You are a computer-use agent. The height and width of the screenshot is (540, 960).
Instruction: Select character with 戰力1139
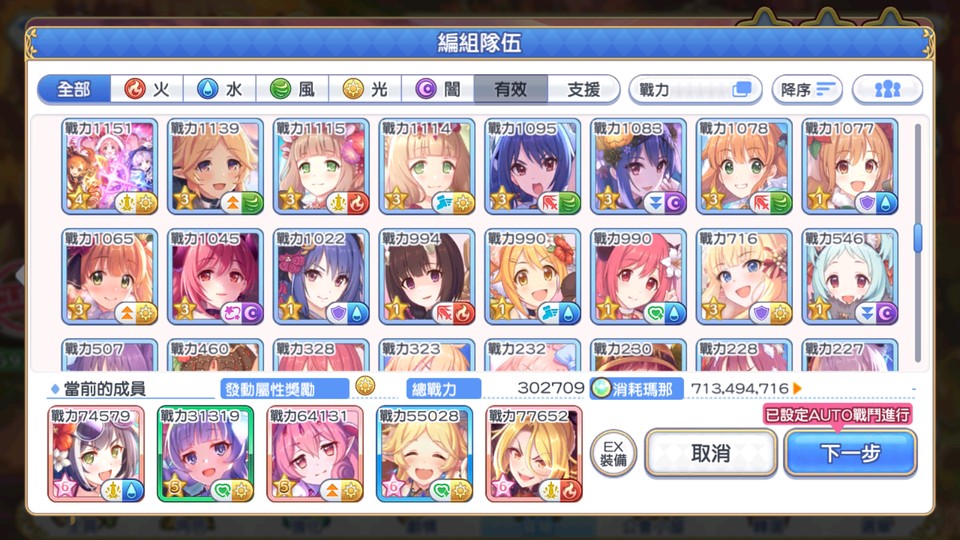point(215,167)
